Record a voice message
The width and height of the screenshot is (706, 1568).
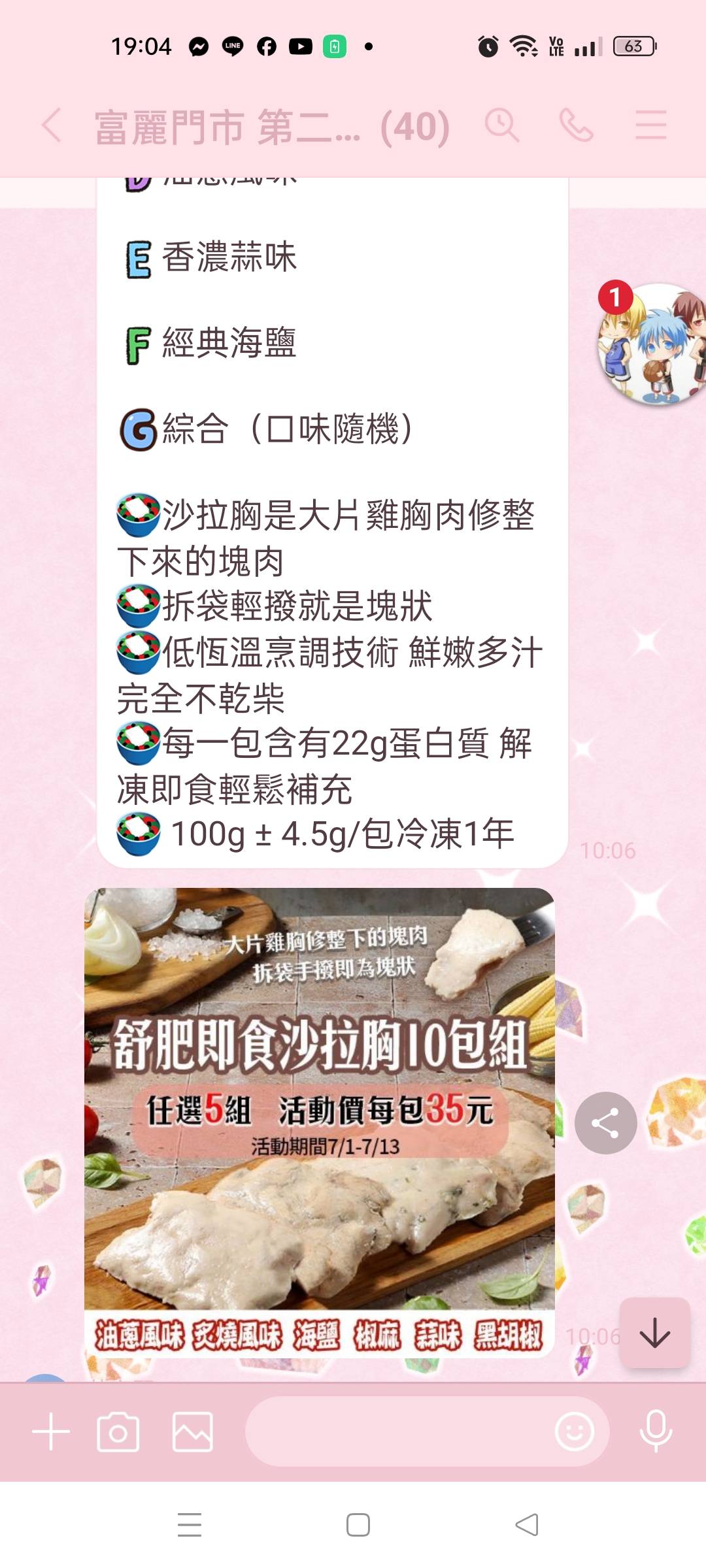[x=656, y=1432]
